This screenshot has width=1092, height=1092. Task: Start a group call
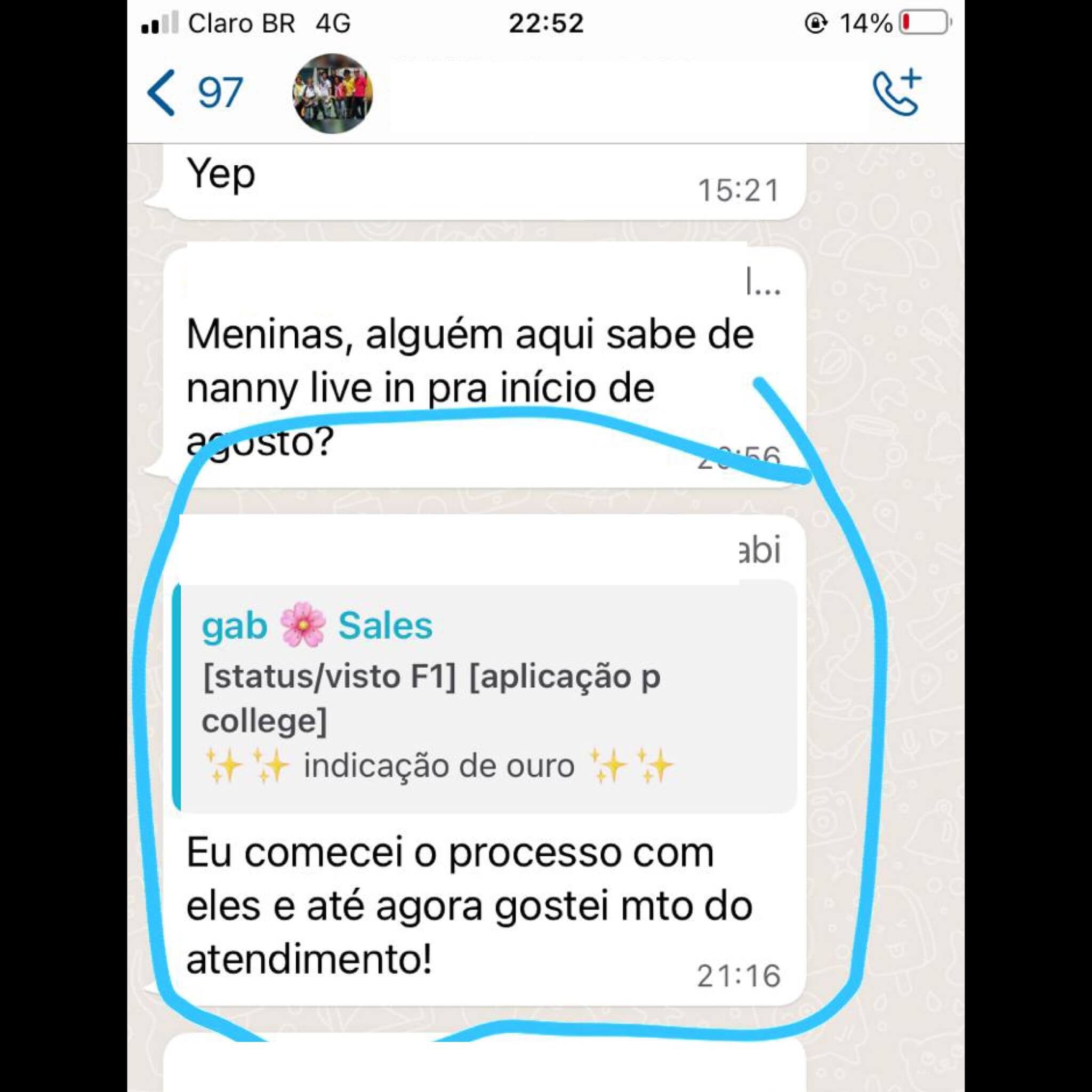[x=897, y=93]
